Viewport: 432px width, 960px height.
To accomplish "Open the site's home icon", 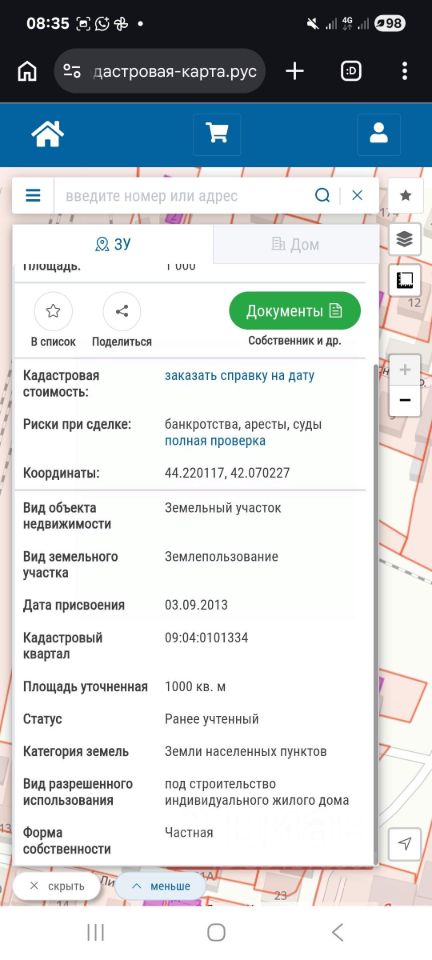I will 48,134.
